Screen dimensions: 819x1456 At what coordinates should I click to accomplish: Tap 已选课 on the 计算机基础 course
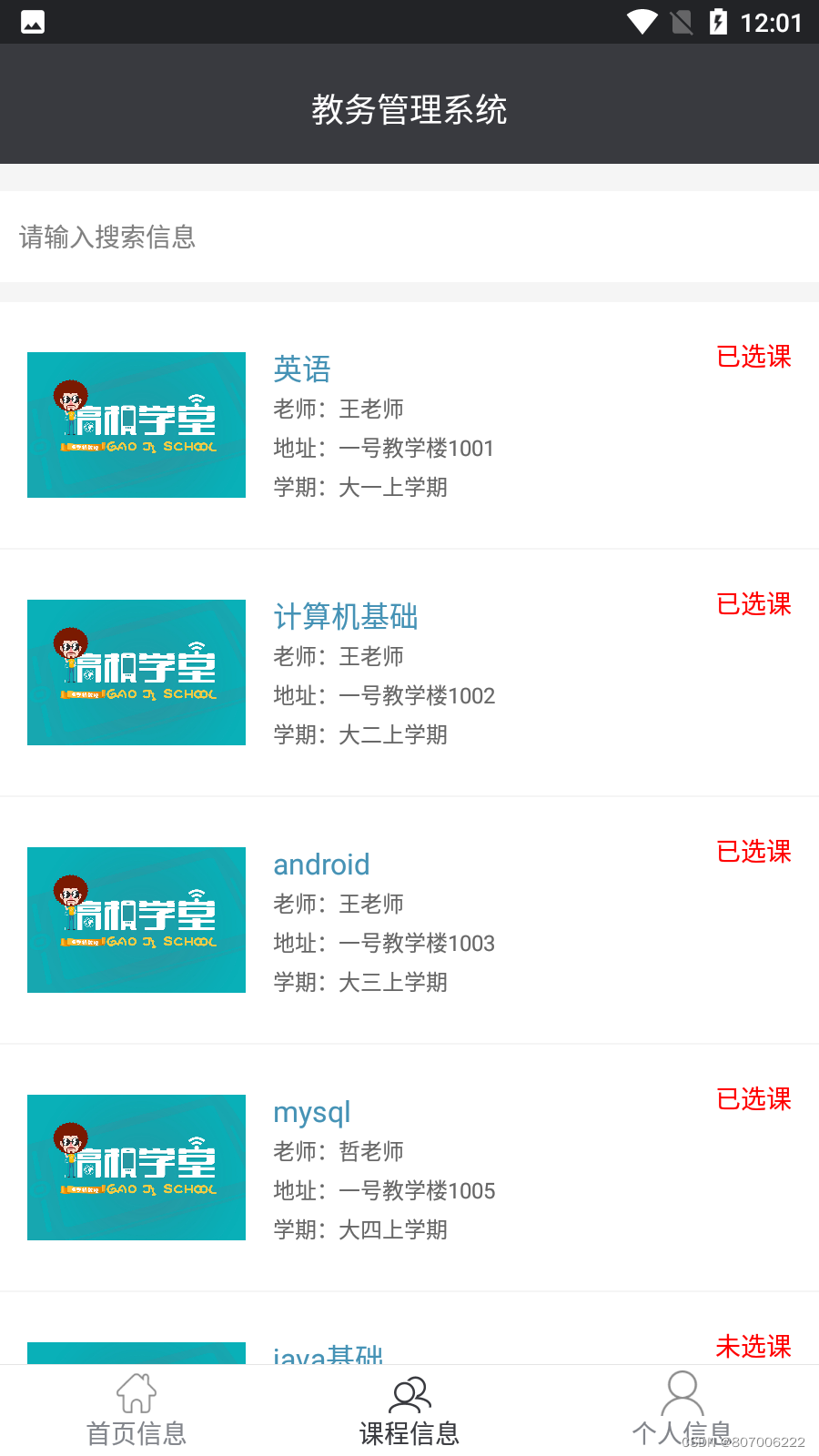coord(753,604)
